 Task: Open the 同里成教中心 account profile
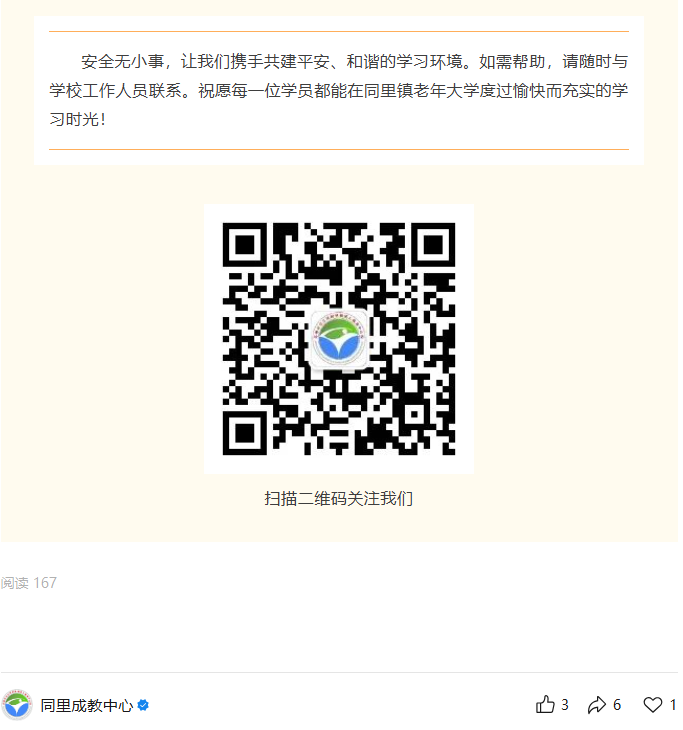click(x=86, y=705)
